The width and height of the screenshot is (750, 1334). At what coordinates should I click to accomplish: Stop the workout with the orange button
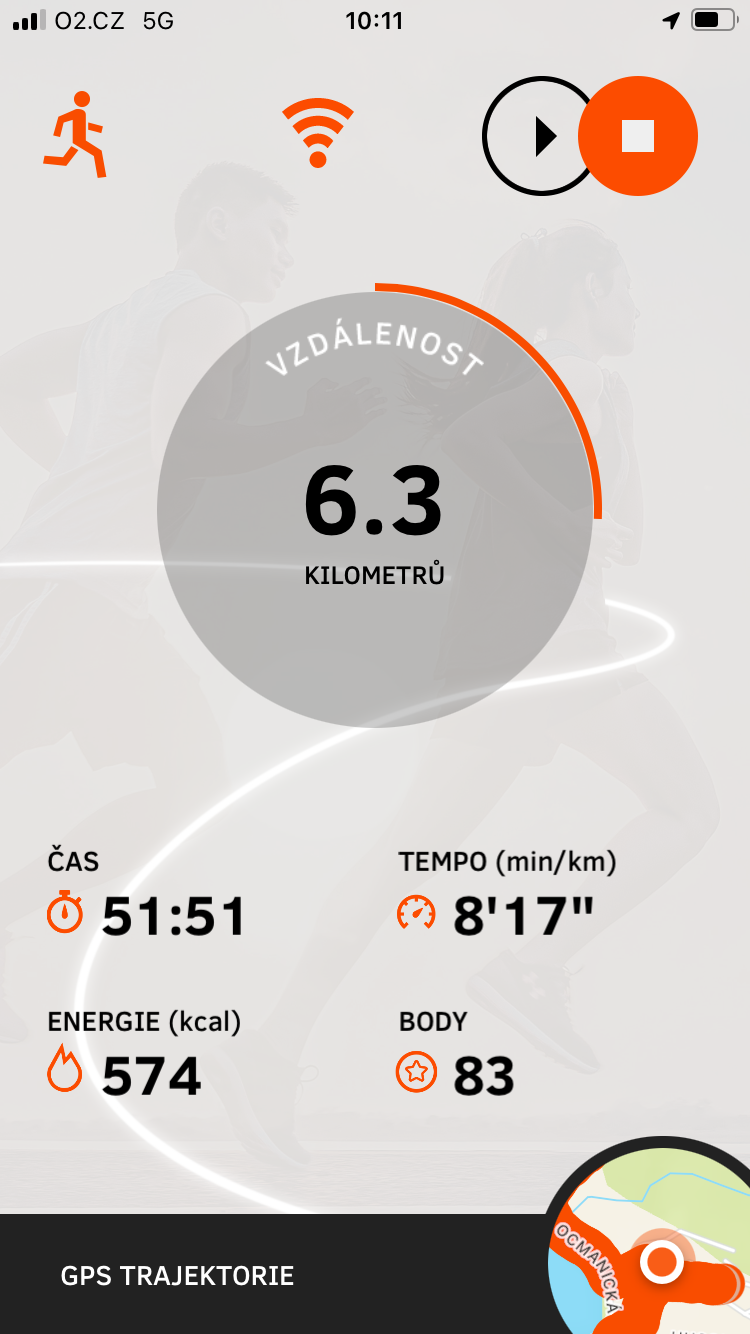tap(637, 136)
